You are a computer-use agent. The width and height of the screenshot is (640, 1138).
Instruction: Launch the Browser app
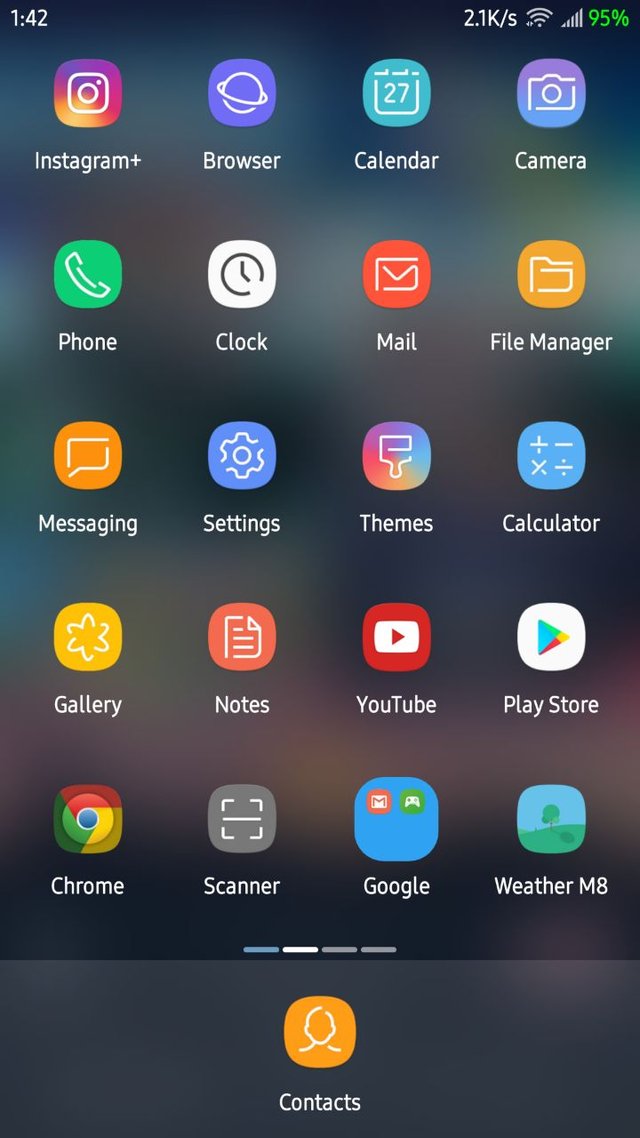pyautogui.click(x=242, y=93)
